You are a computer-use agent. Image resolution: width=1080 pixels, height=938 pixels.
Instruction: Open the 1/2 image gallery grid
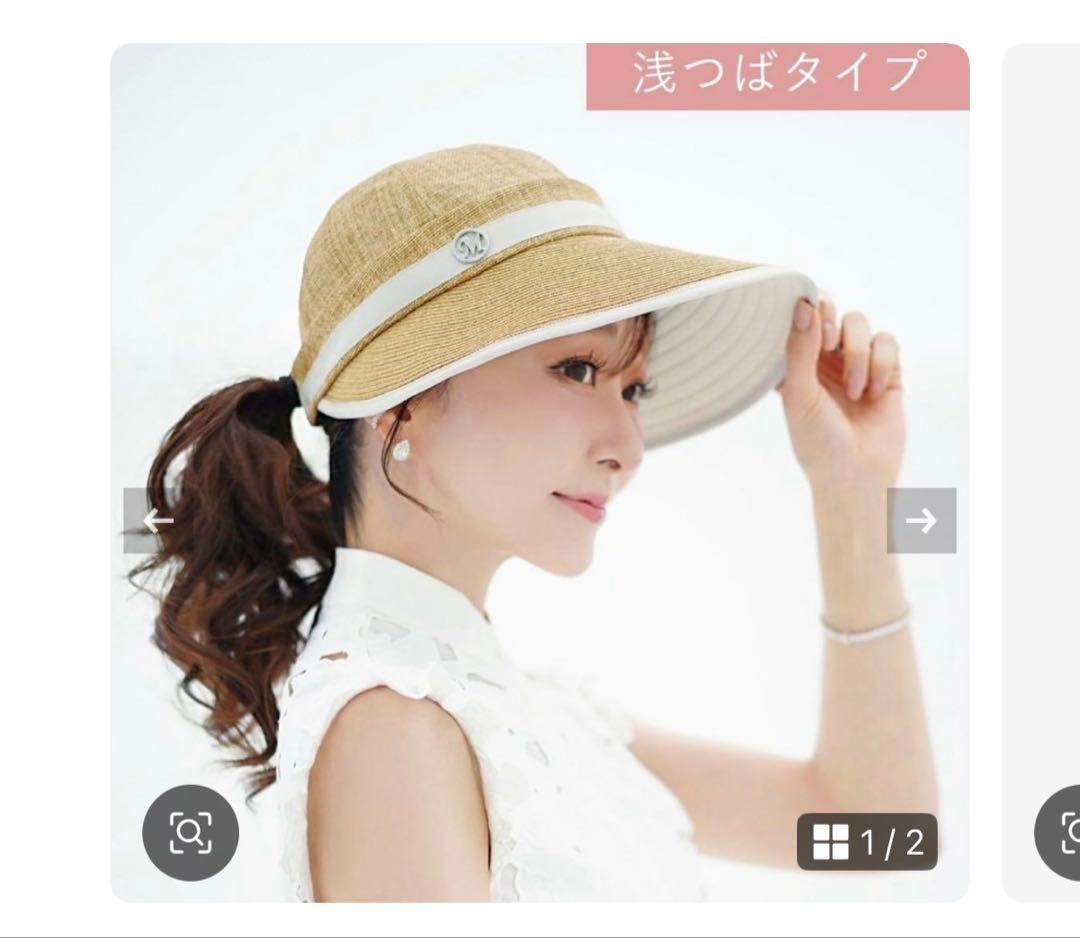point(867,842)
